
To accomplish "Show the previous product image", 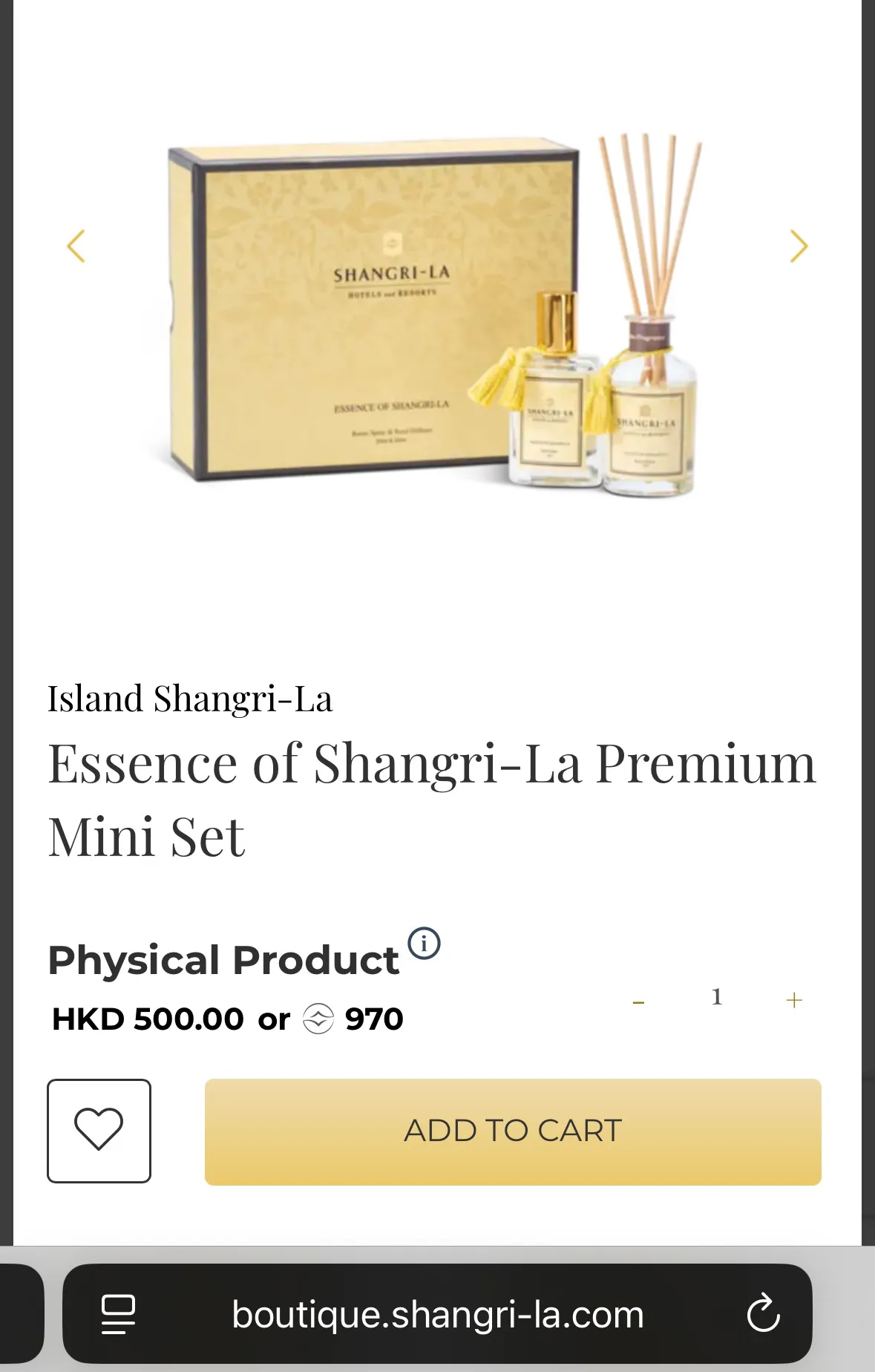I will pos(76,246).
